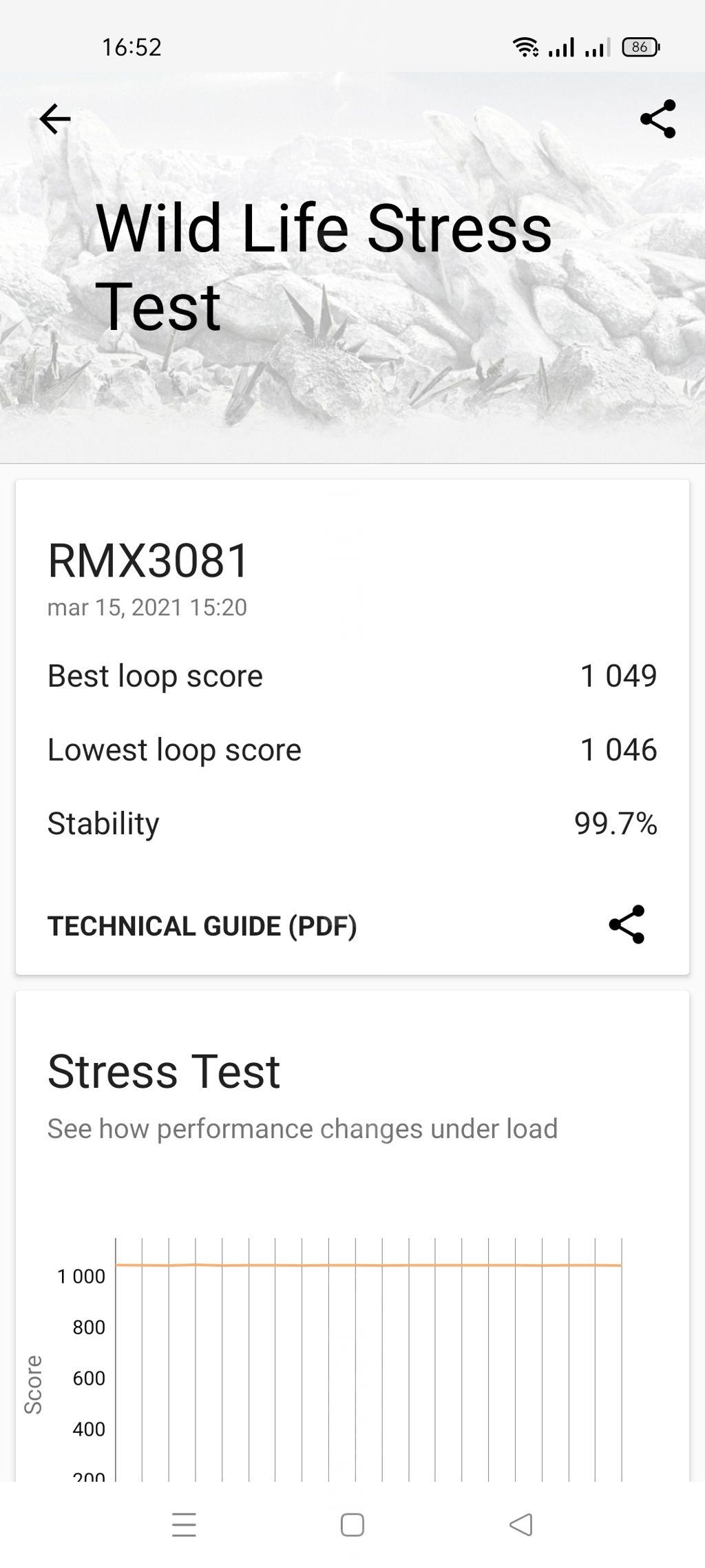Tap the share icon in the RMX3081 card
Viewport: 705px width, 1568px height.
(627, 925)
